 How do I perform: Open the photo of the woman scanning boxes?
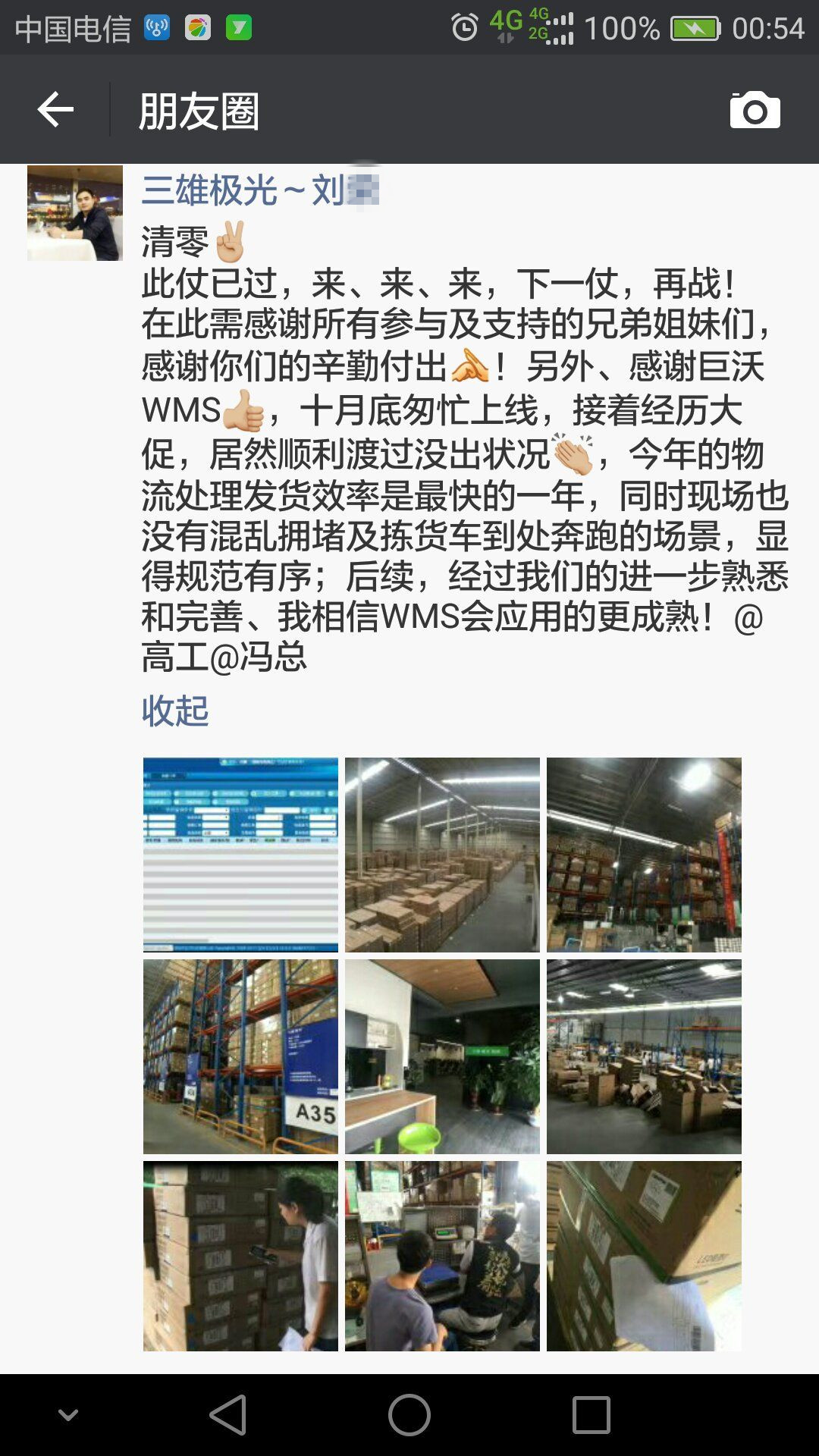[240, 1256]
